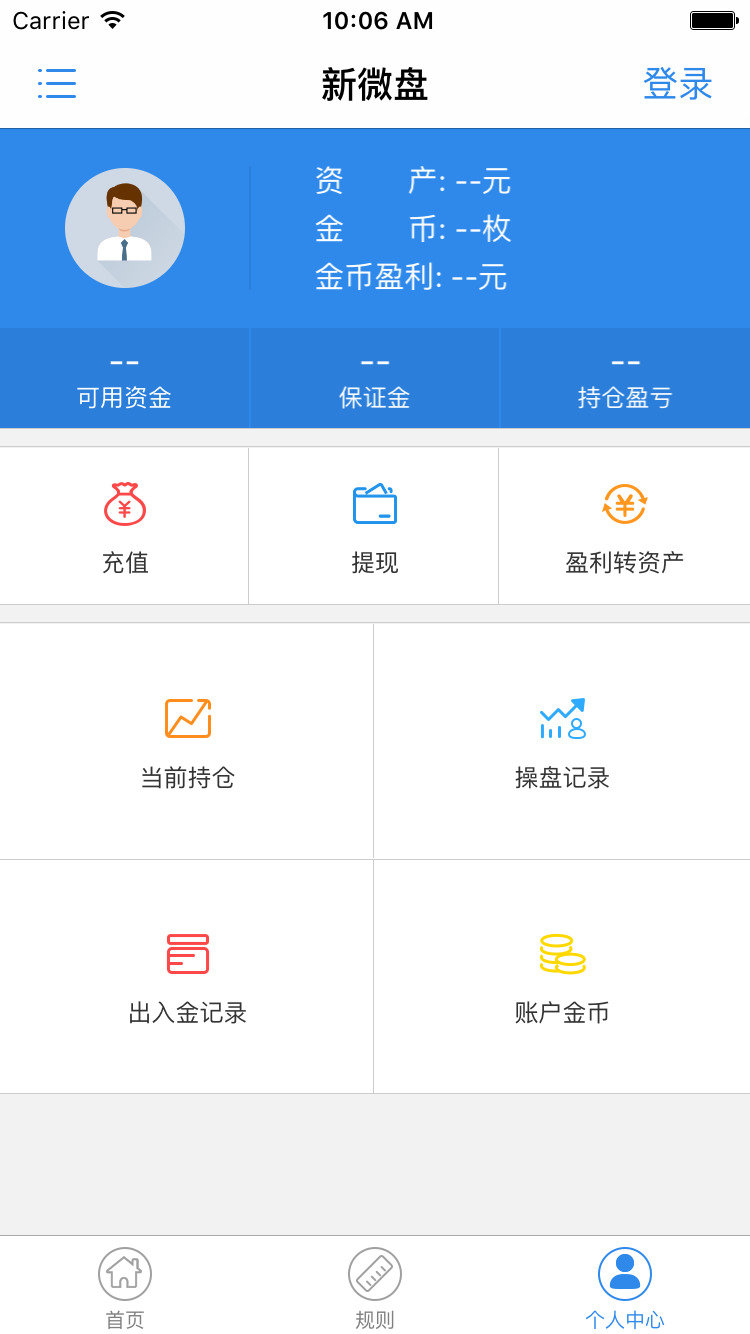Open 充值 to recharge funds
Viewport: 750px width, 1334px height.
coord(125,526)
